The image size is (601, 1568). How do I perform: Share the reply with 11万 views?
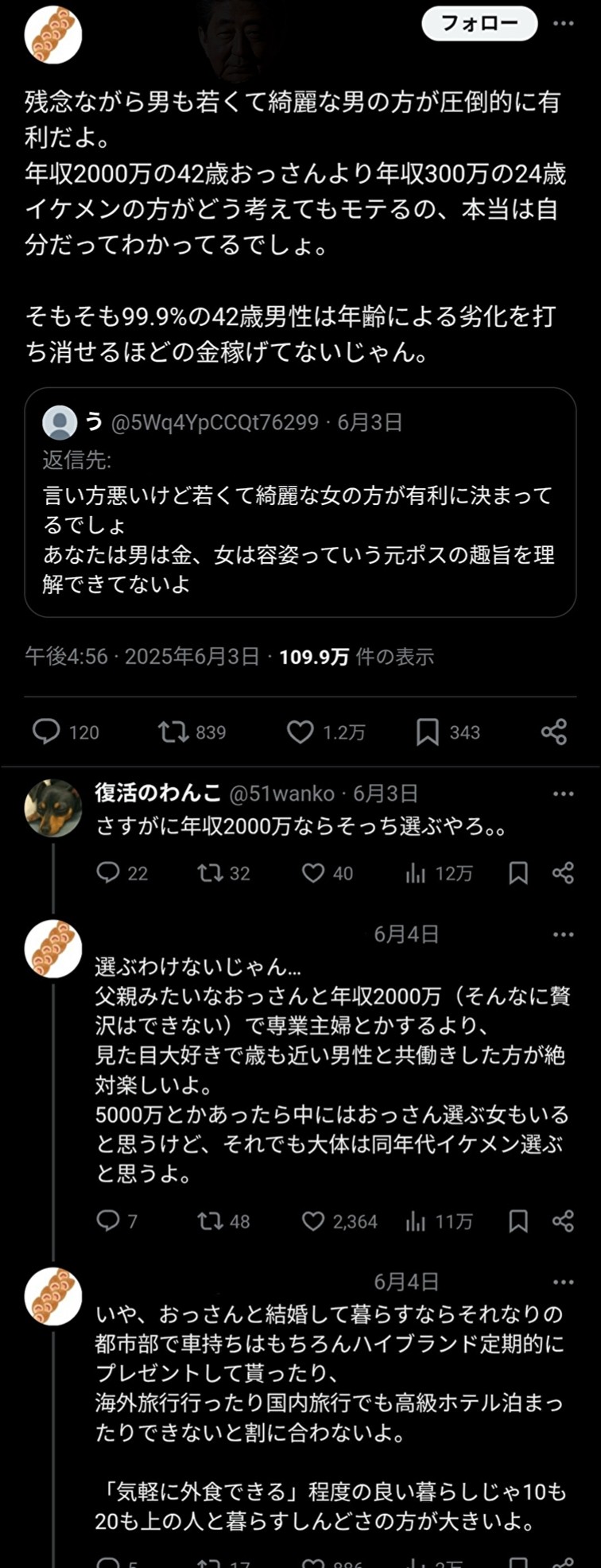point(563,1221)
